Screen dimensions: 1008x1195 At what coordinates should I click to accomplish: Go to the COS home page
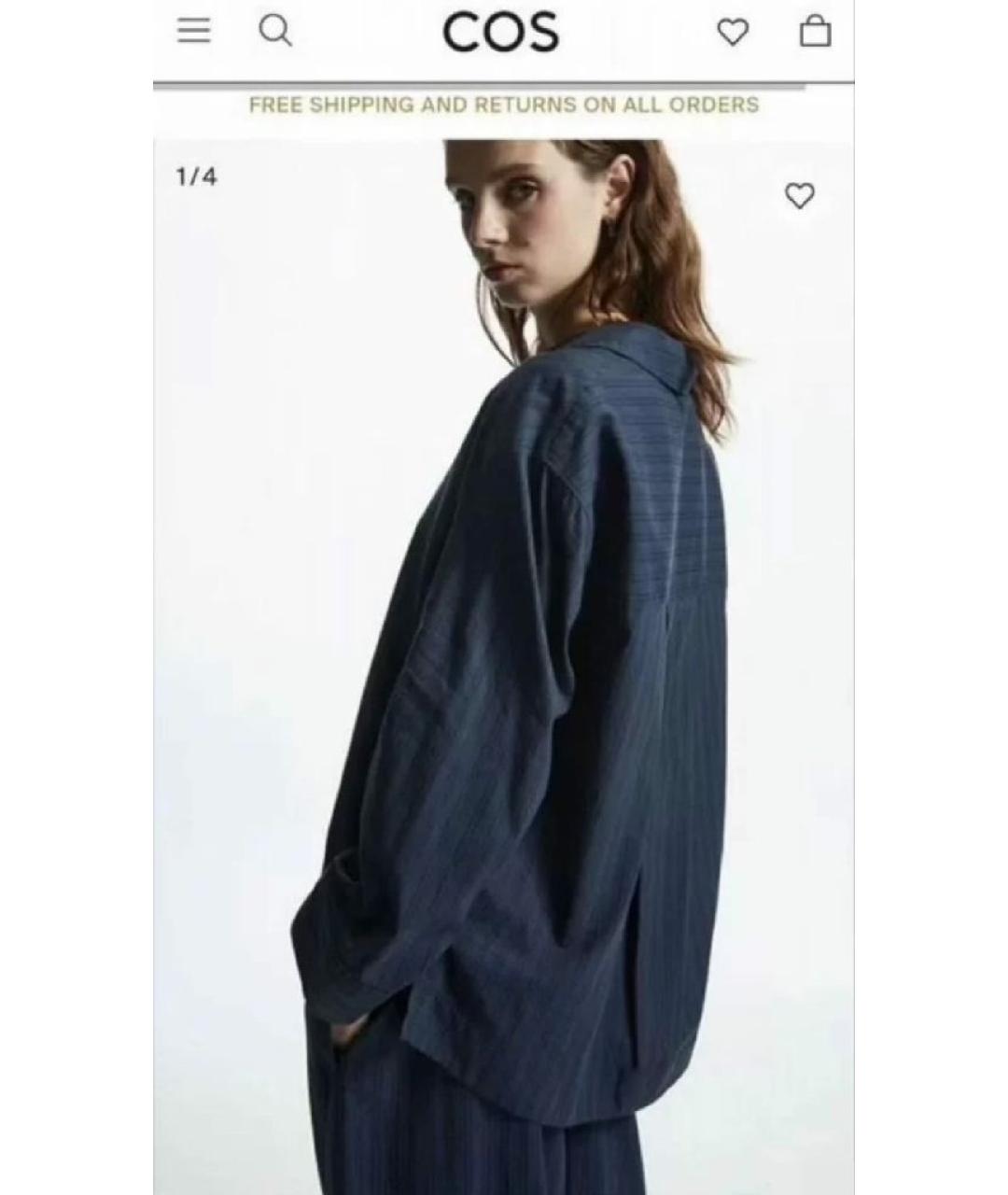(x=501, y=33)
